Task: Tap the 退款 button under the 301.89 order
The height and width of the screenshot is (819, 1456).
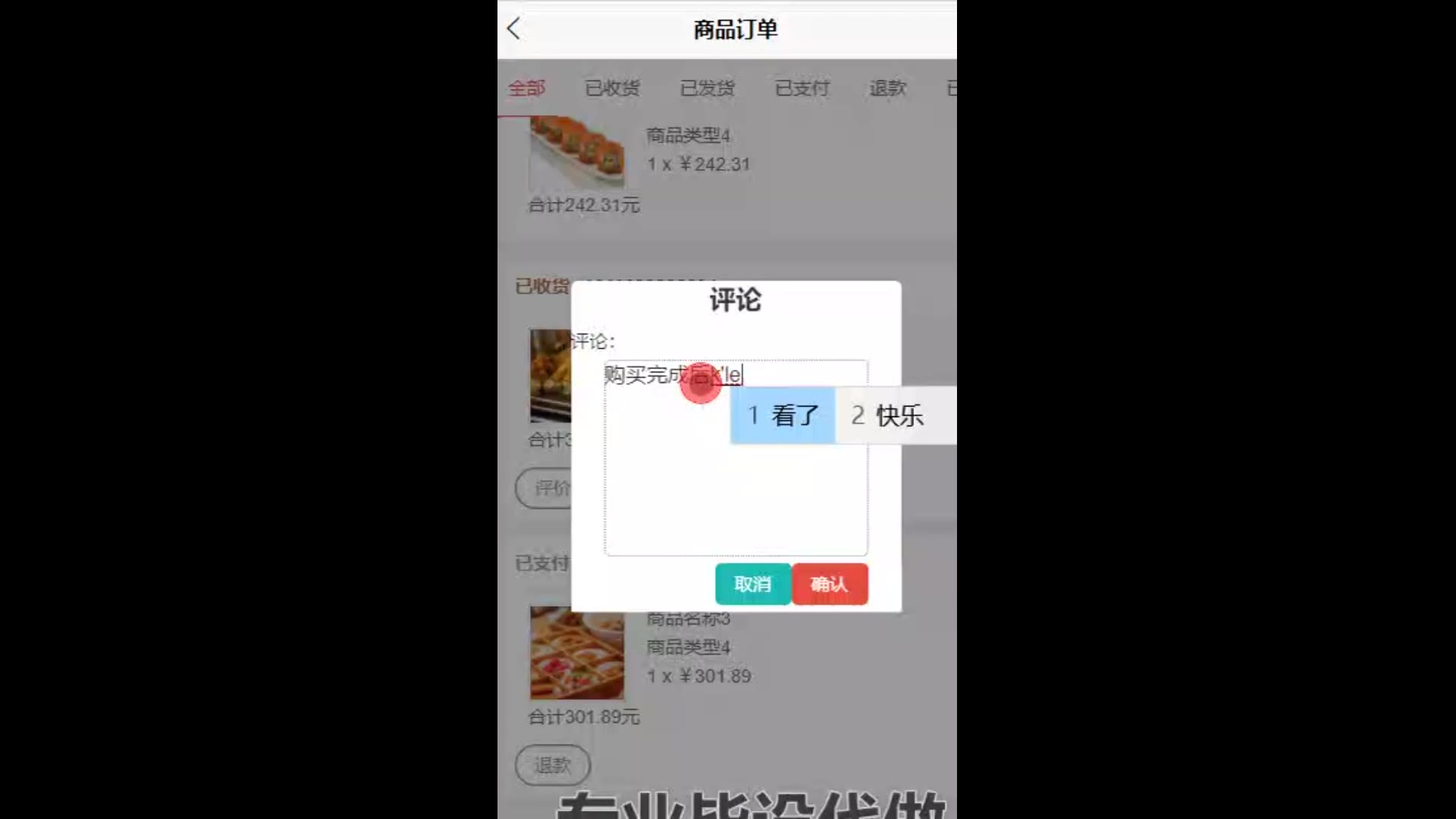Action: (x=552, y=765)
